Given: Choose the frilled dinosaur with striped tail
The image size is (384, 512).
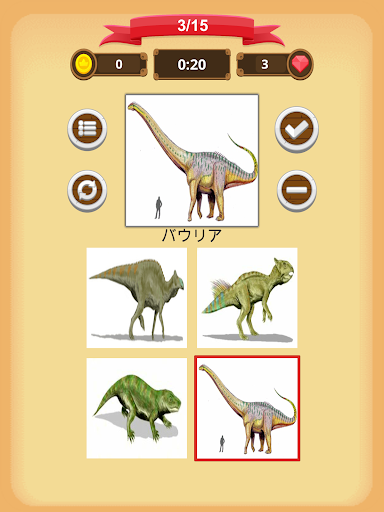Looking at the screenshot, I should (x=247, y=298).
